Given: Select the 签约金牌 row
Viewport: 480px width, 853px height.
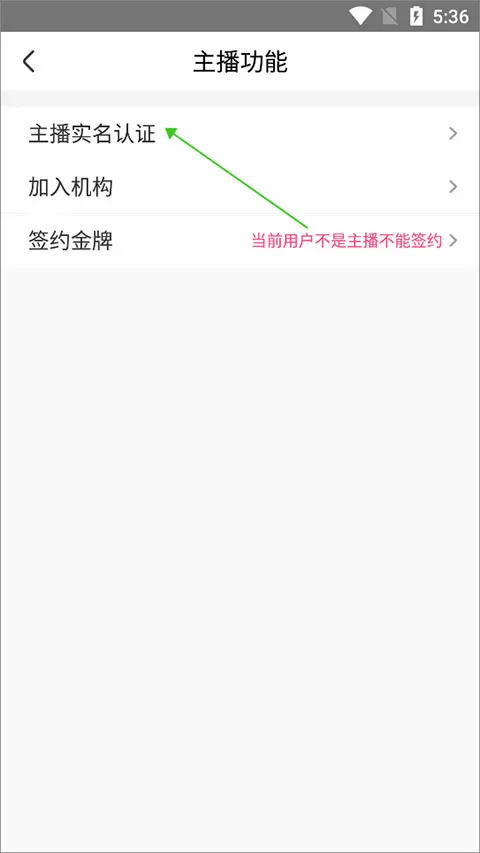Looking at the screenshot, I should 240,240.
